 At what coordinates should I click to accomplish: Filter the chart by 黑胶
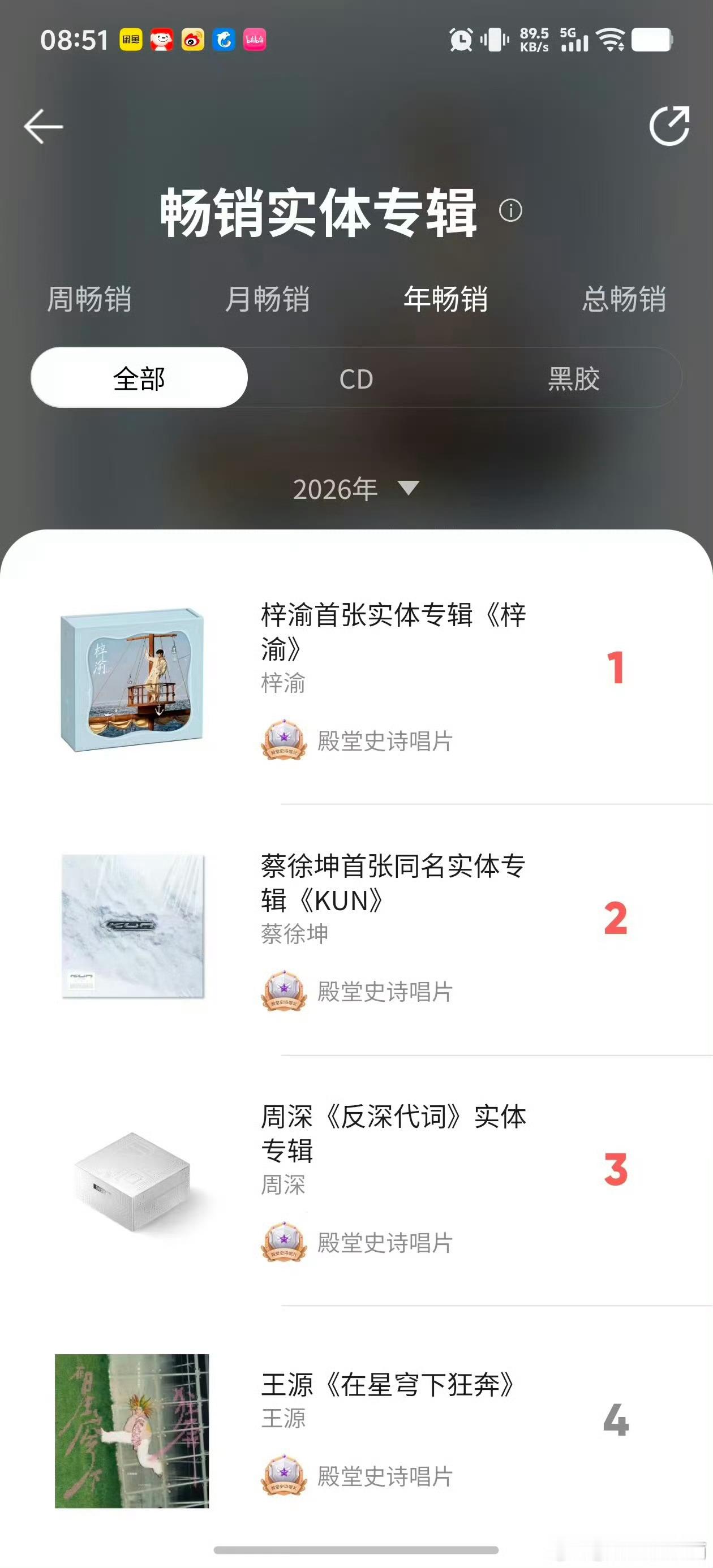tap(574, 378)
